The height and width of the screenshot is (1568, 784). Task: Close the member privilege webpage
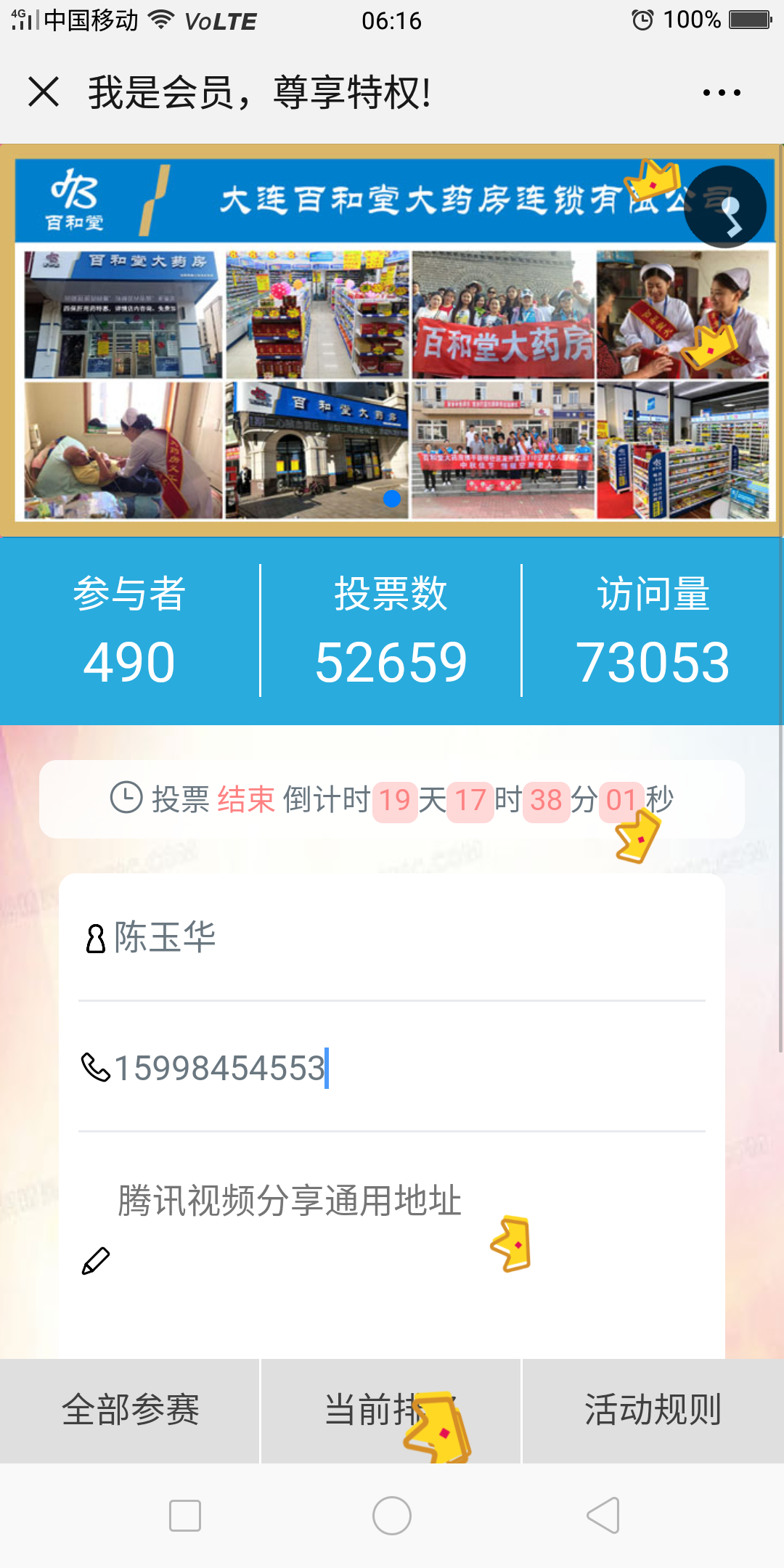44,92
